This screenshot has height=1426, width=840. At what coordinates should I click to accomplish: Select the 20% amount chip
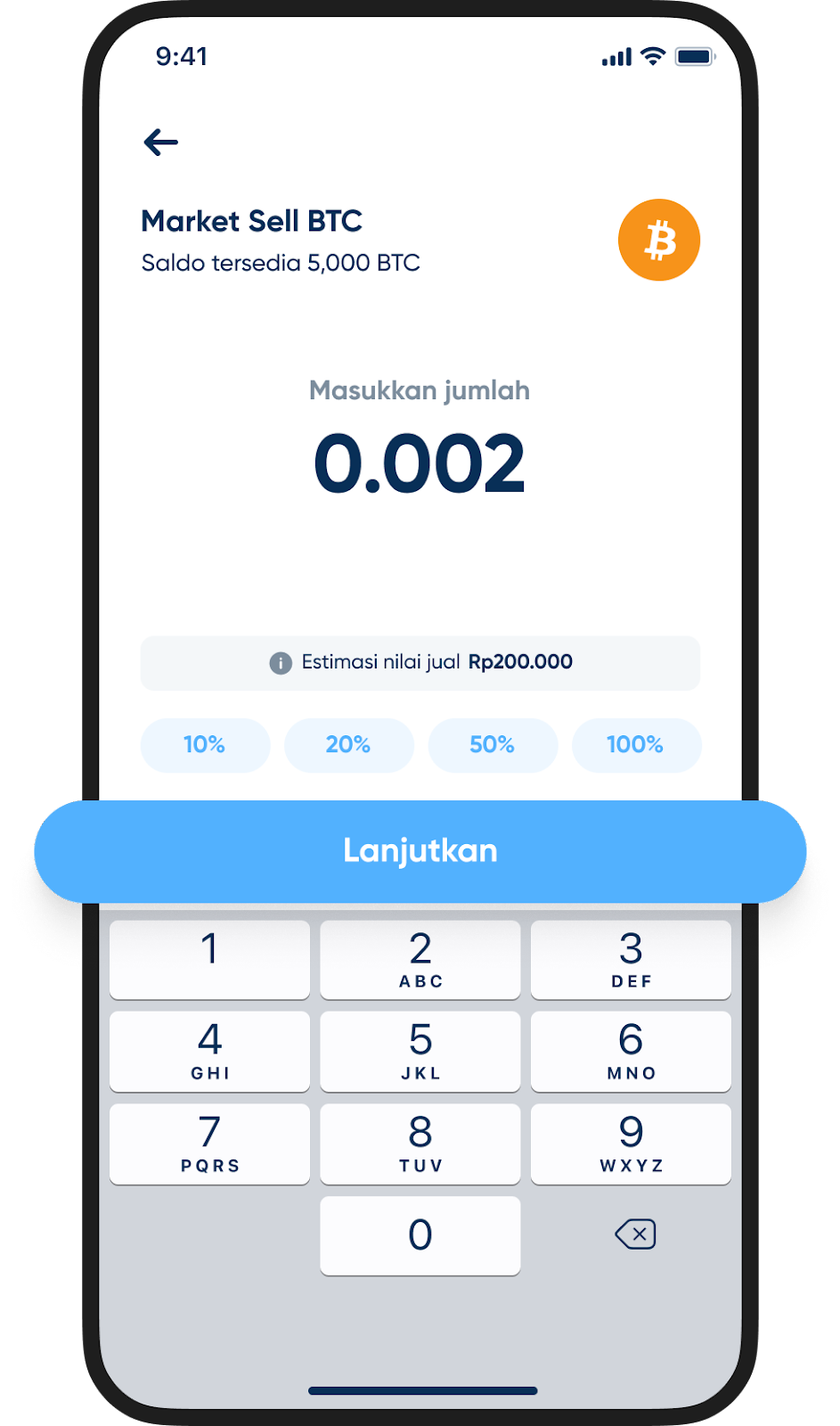[348, 745]
